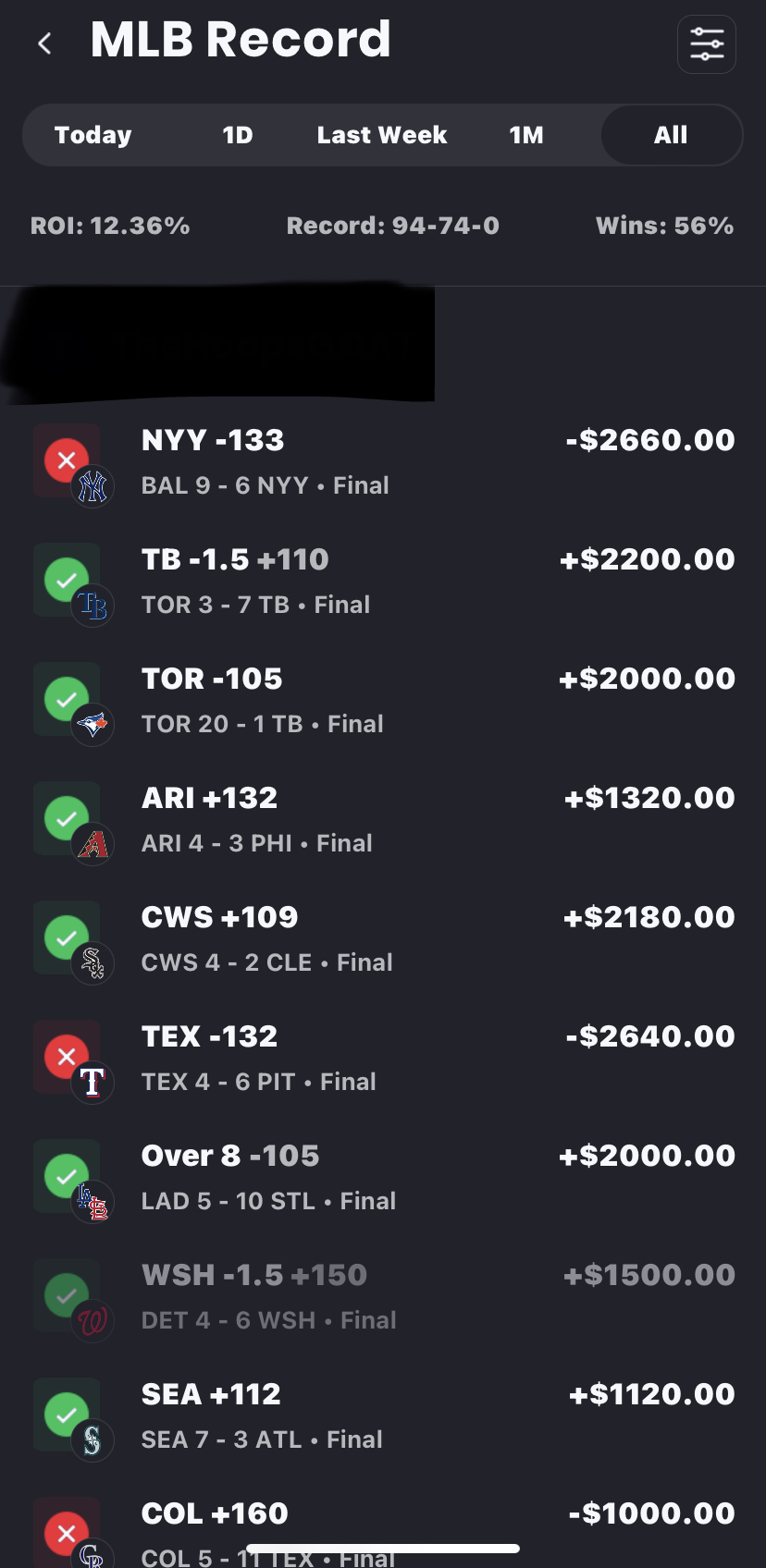The width and height of the screenshot is (766, 1568).
Task: Switch to the Today tab
Action: coord(93,135)
